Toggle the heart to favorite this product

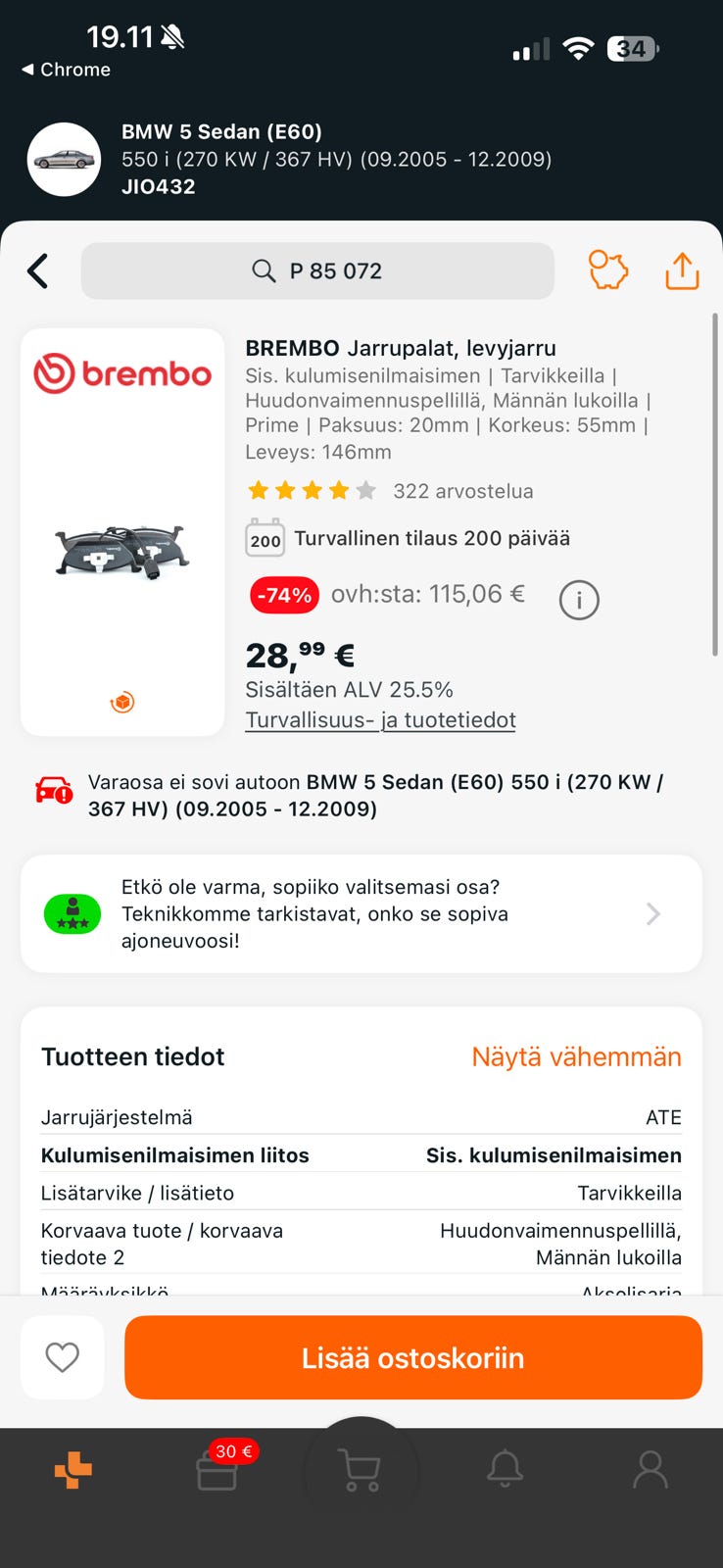pyautogui.click(x=62, y=1357)
